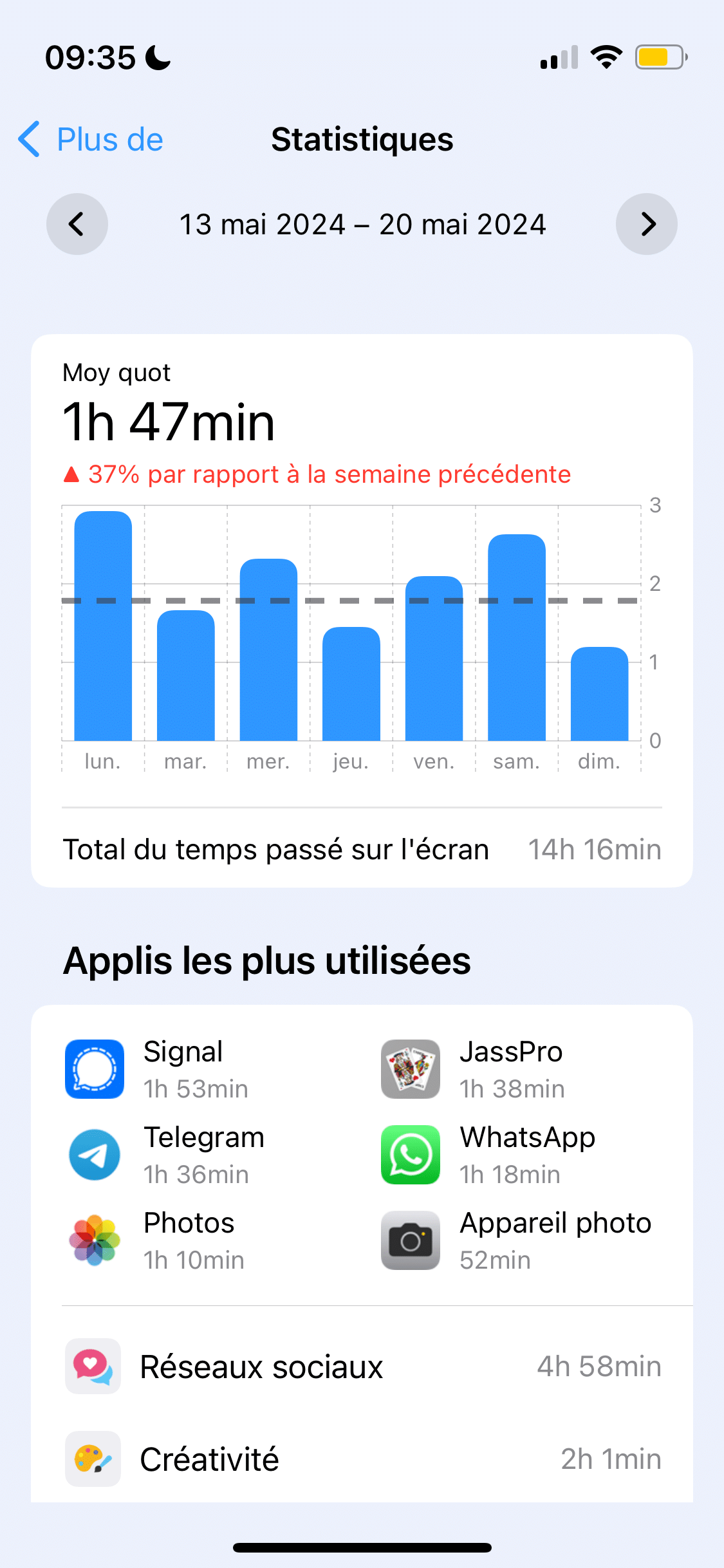Open the Réseaux sociaux category

click(x=362, y=1367)
